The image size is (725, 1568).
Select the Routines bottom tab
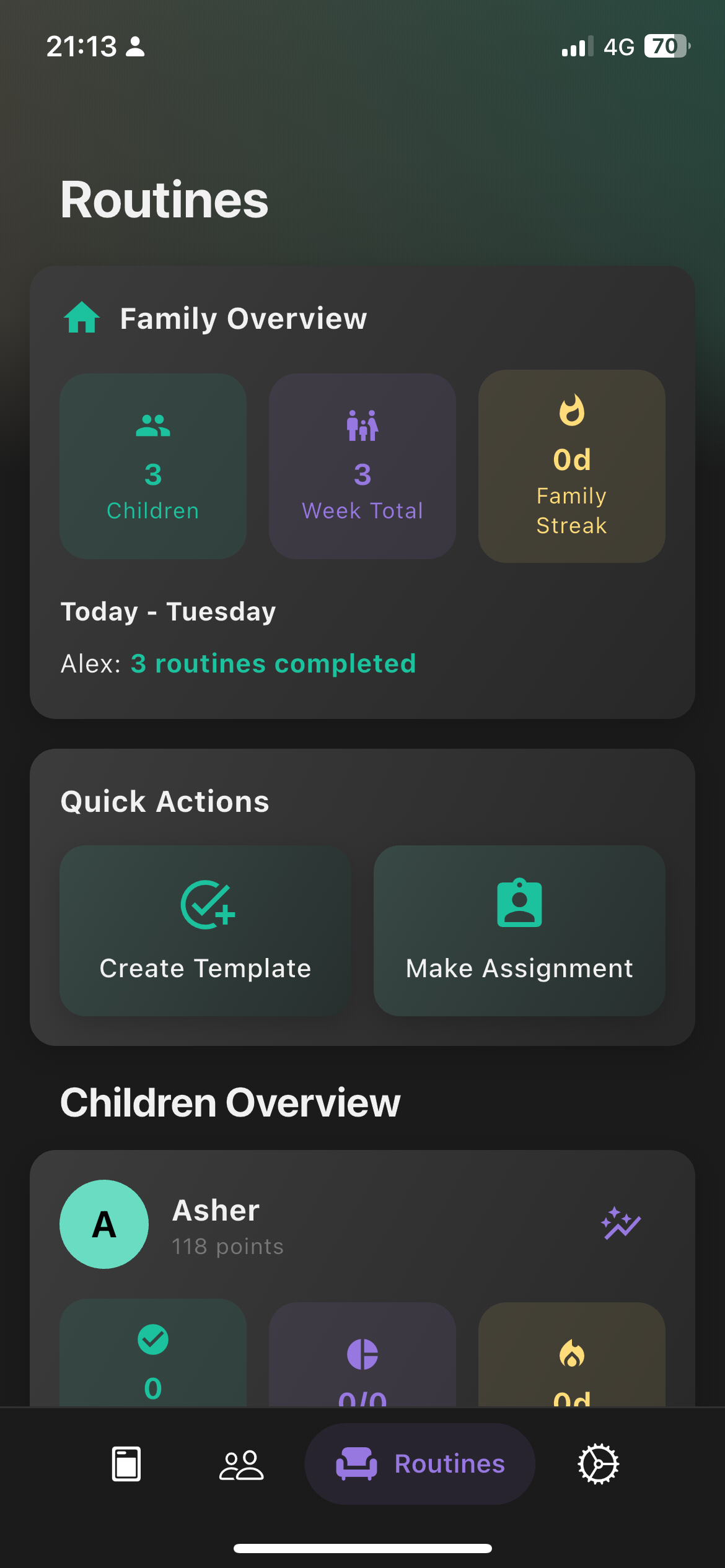point(420,1464)
